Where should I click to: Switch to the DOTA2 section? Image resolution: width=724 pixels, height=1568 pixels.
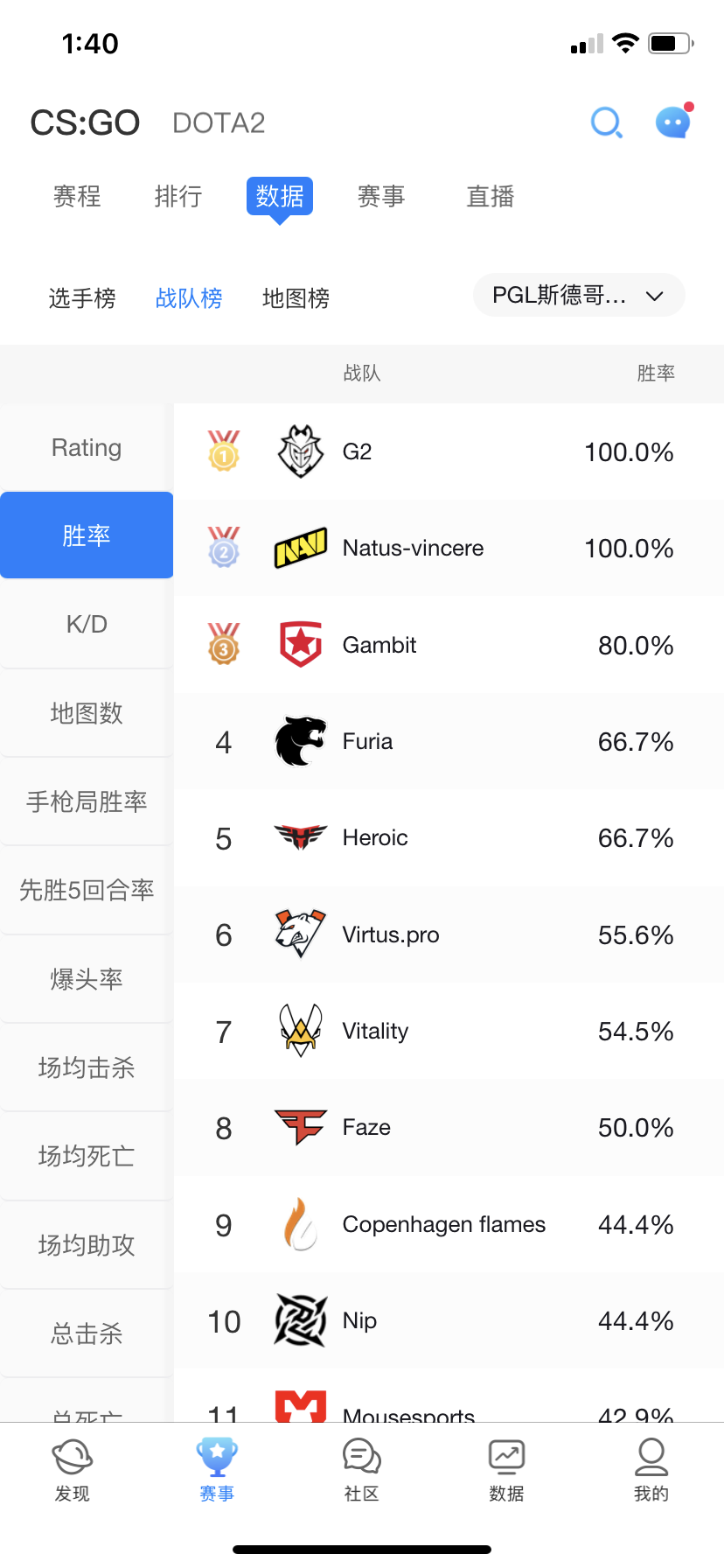coord(219,123)
